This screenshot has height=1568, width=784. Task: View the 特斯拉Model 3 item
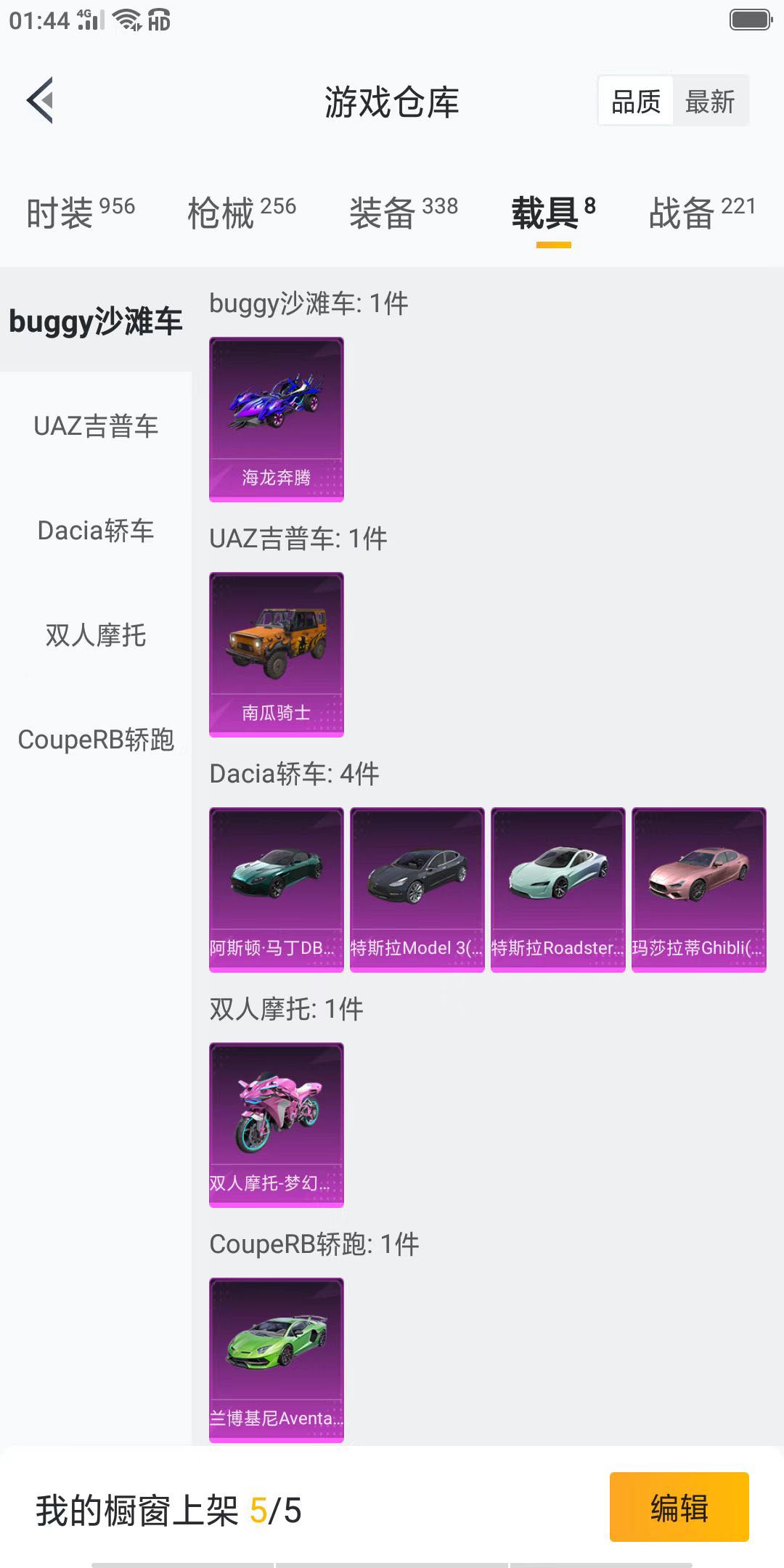point(417,890)
